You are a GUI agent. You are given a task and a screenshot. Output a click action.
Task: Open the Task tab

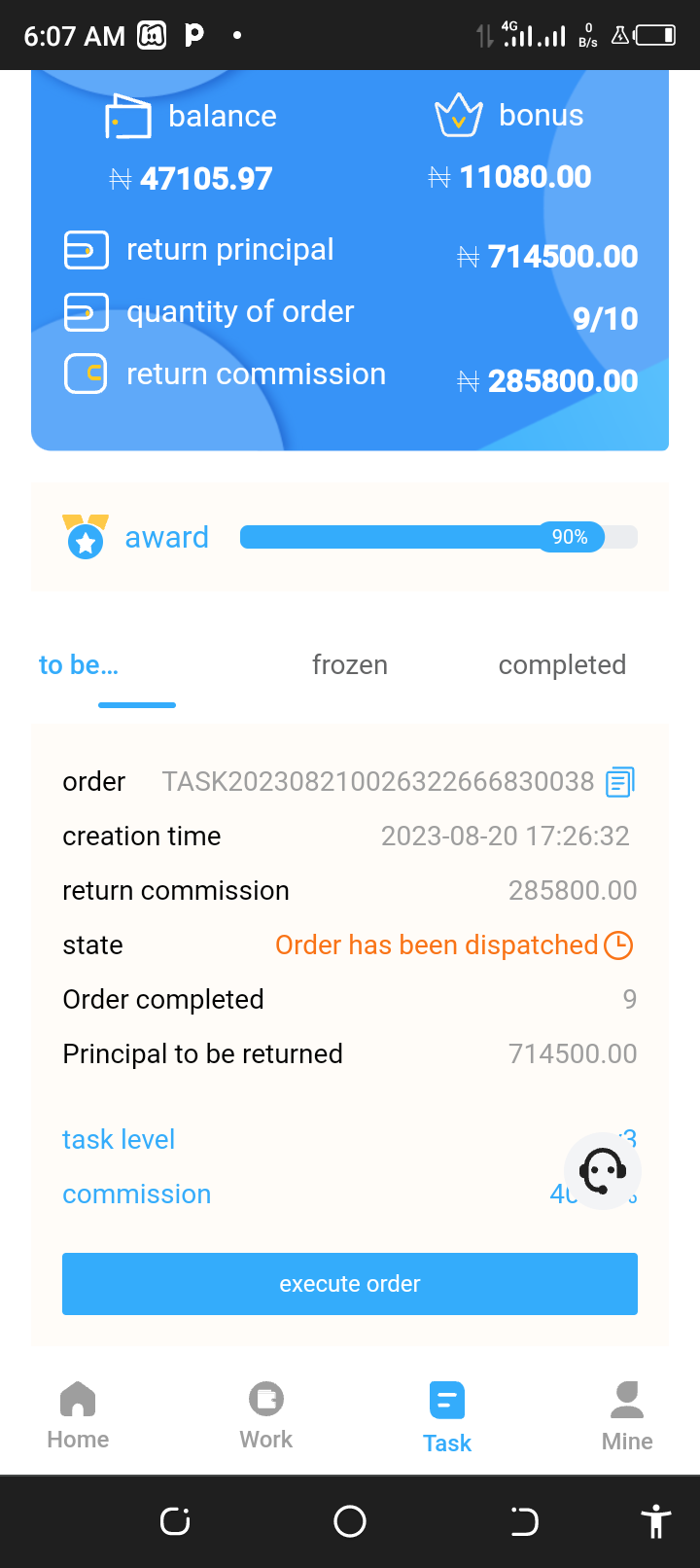[x=447, y=1417]
